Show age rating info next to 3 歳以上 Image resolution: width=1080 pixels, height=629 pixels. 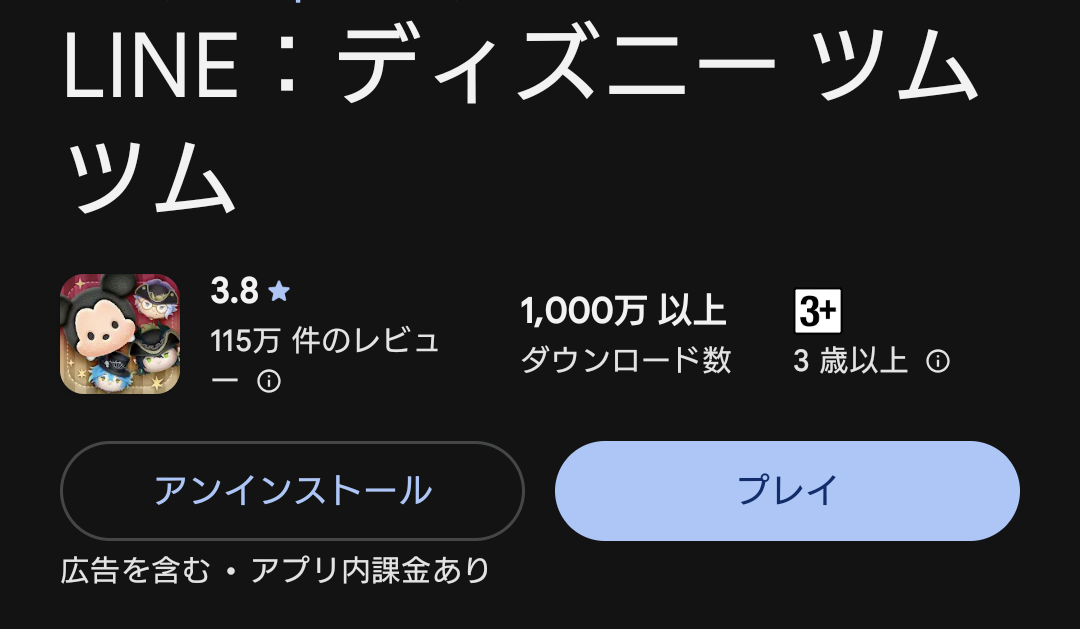coord(937,361)
